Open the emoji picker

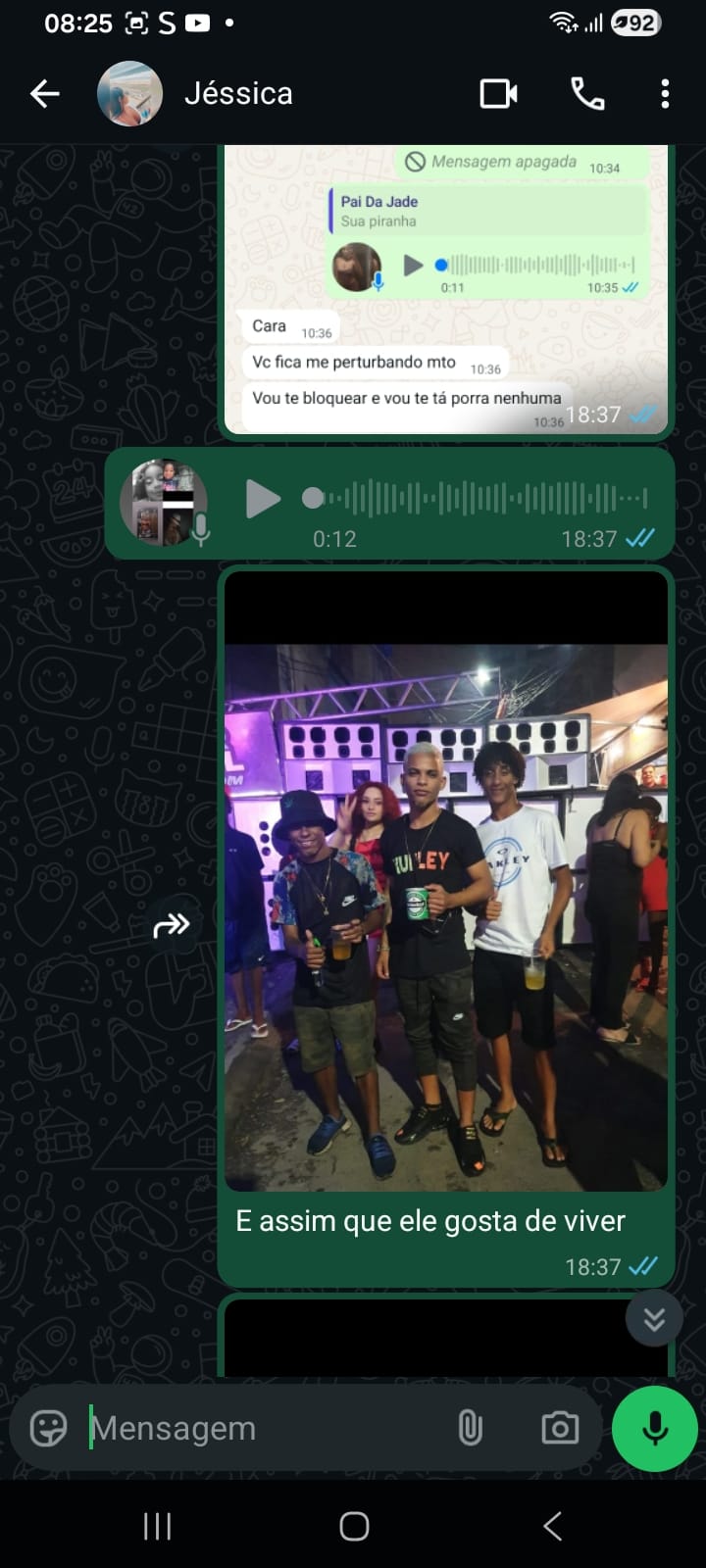click(x=48, y=1428)
